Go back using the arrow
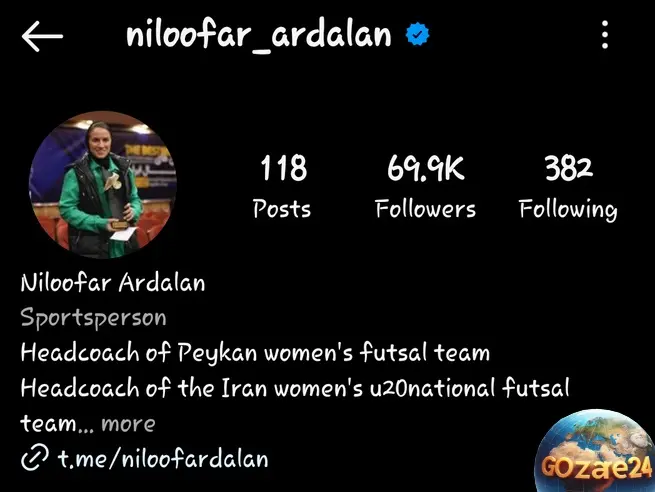 42,37
